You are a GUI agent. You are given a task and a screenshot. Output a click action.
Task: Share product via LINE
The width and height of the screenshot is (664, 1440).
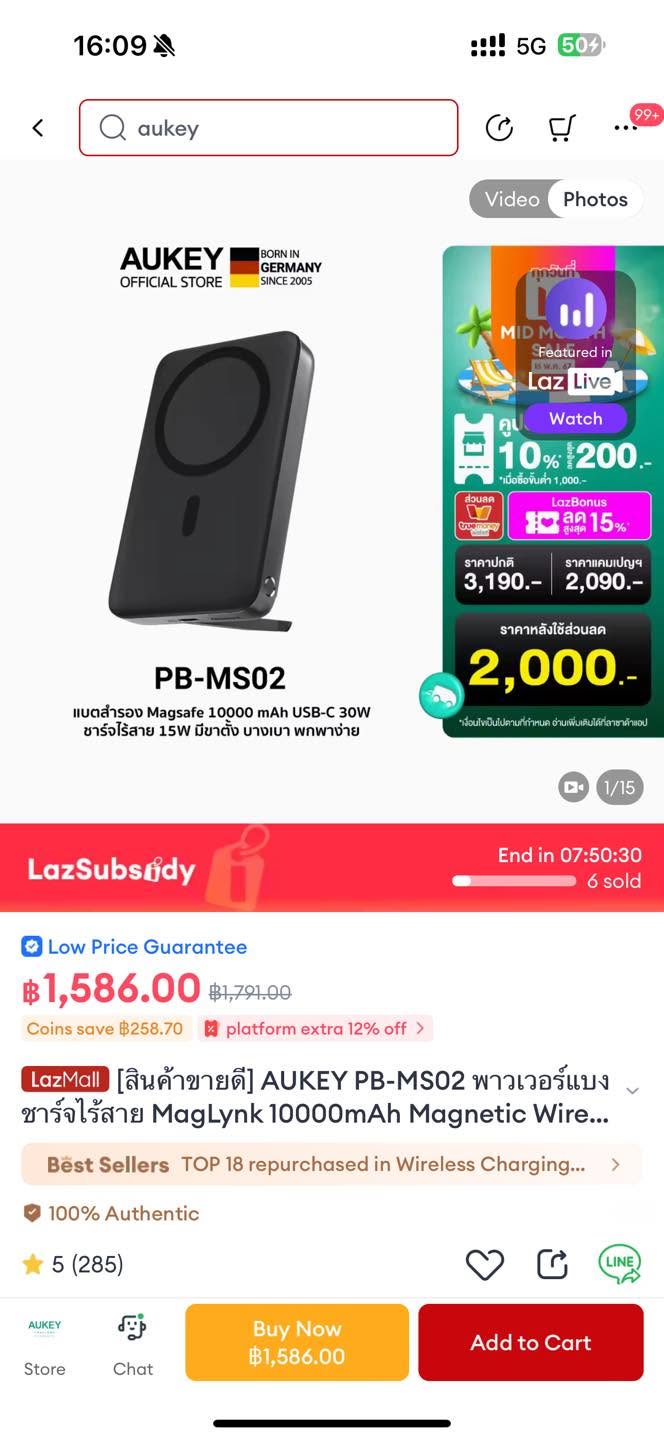point(619,1263)
